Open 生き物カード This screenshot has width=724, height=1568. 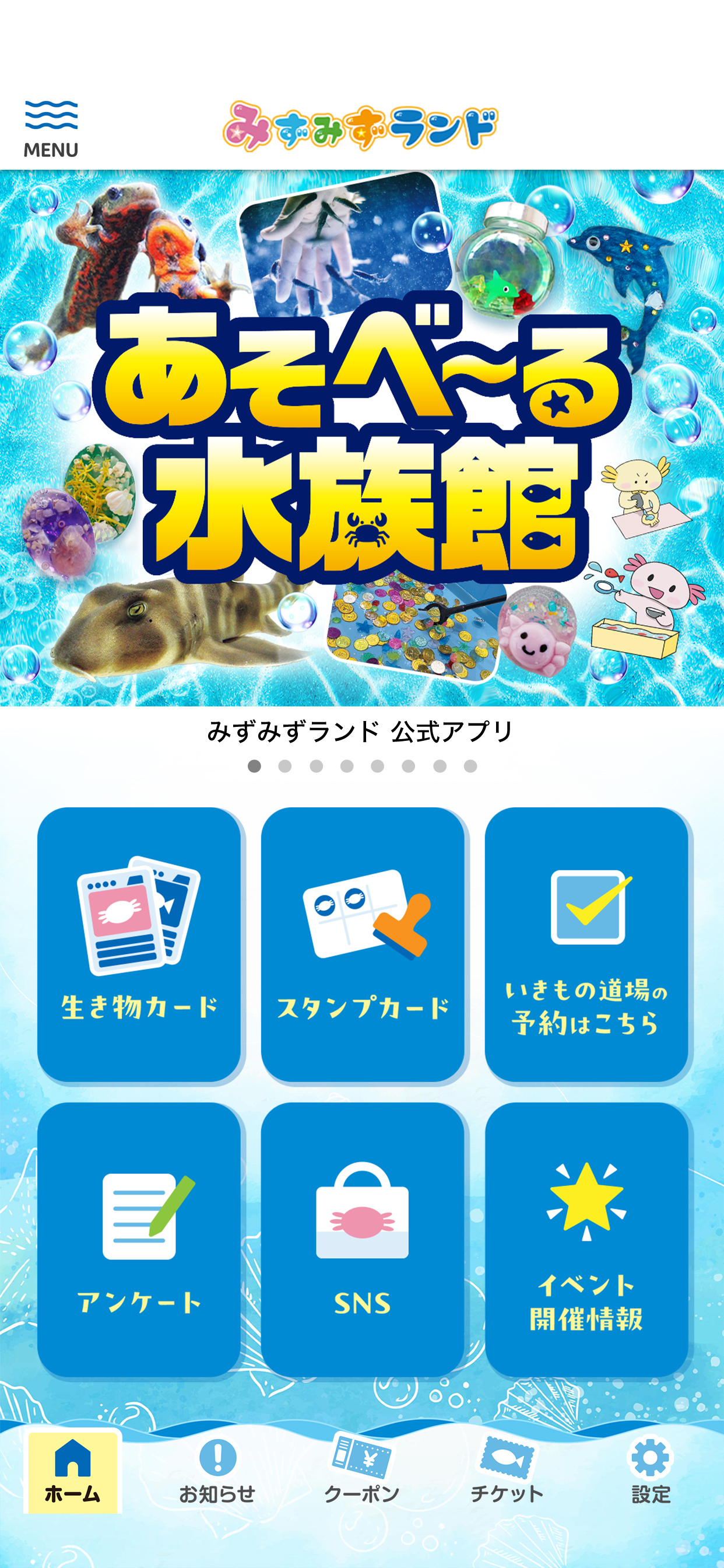pos(139,944)
